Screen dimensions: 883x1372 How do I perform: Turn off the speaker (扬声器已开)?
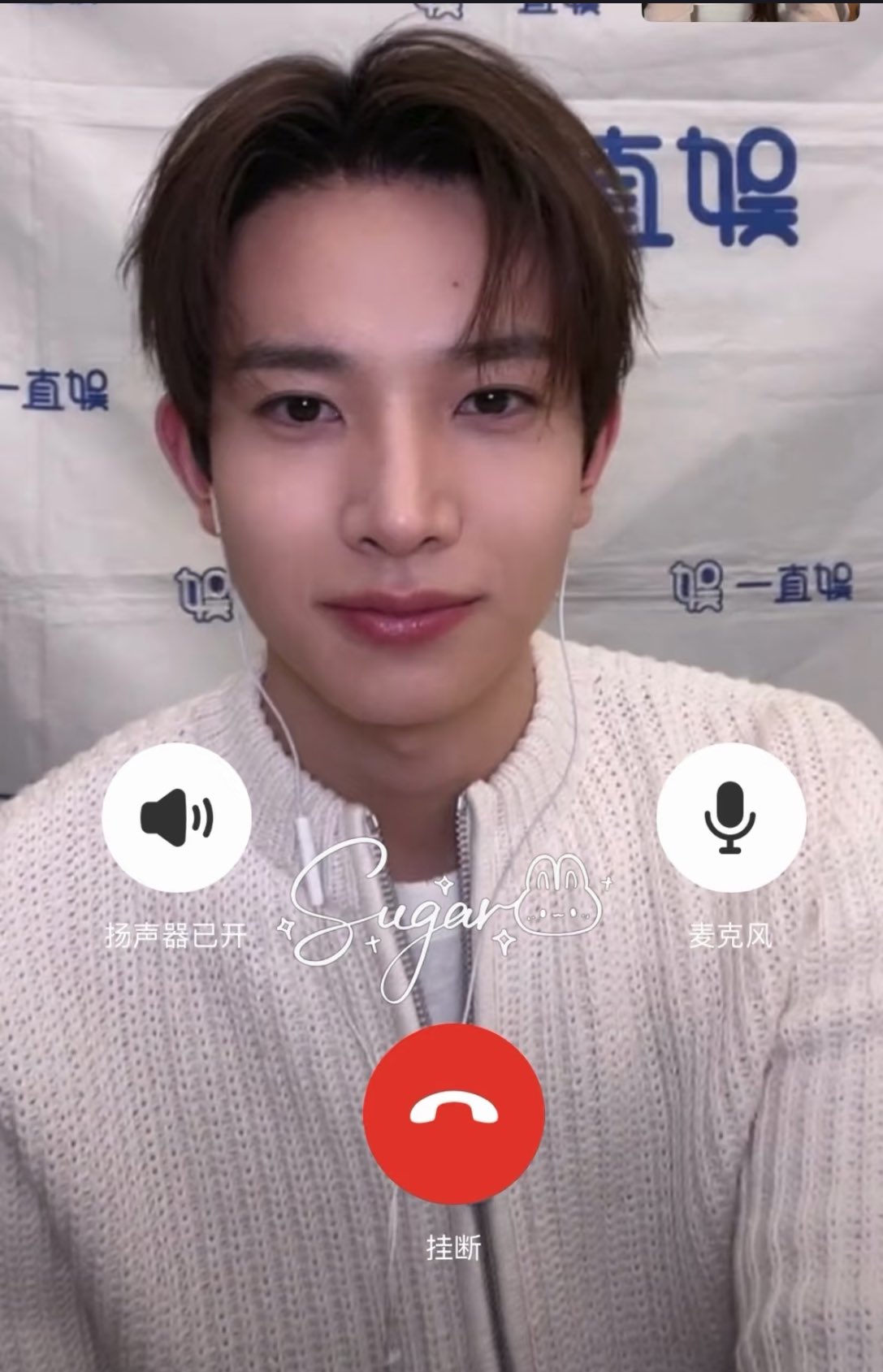pyautogui.click(x=176, y=817)
